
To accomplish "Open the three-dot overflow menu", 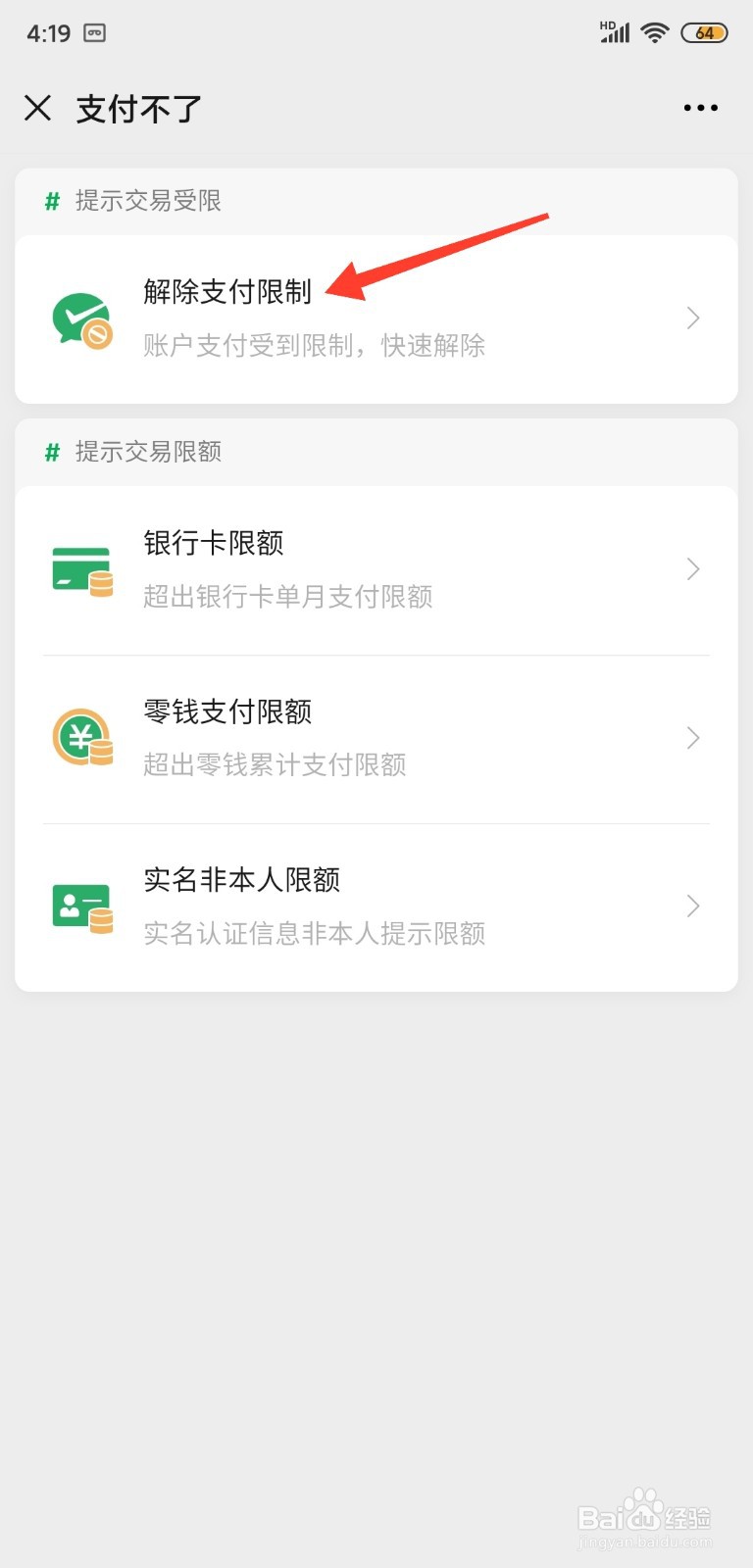I will pyautogui.click(x=700, y=108).
